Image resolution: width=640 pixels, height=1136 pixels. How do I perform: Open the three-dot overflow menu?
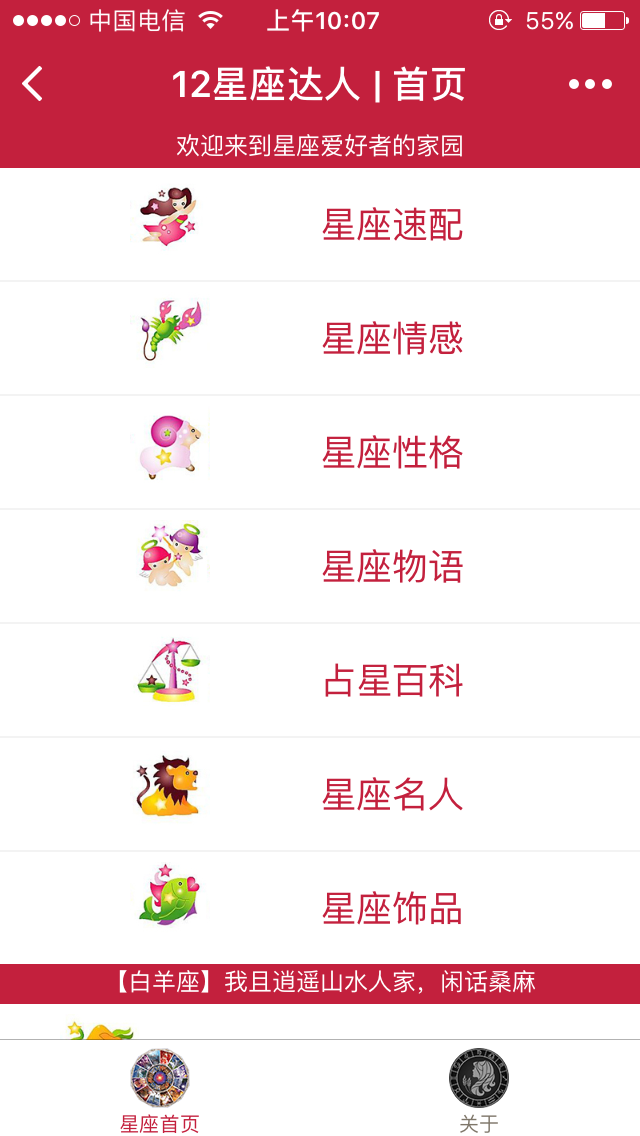click(x=590, y=84)
